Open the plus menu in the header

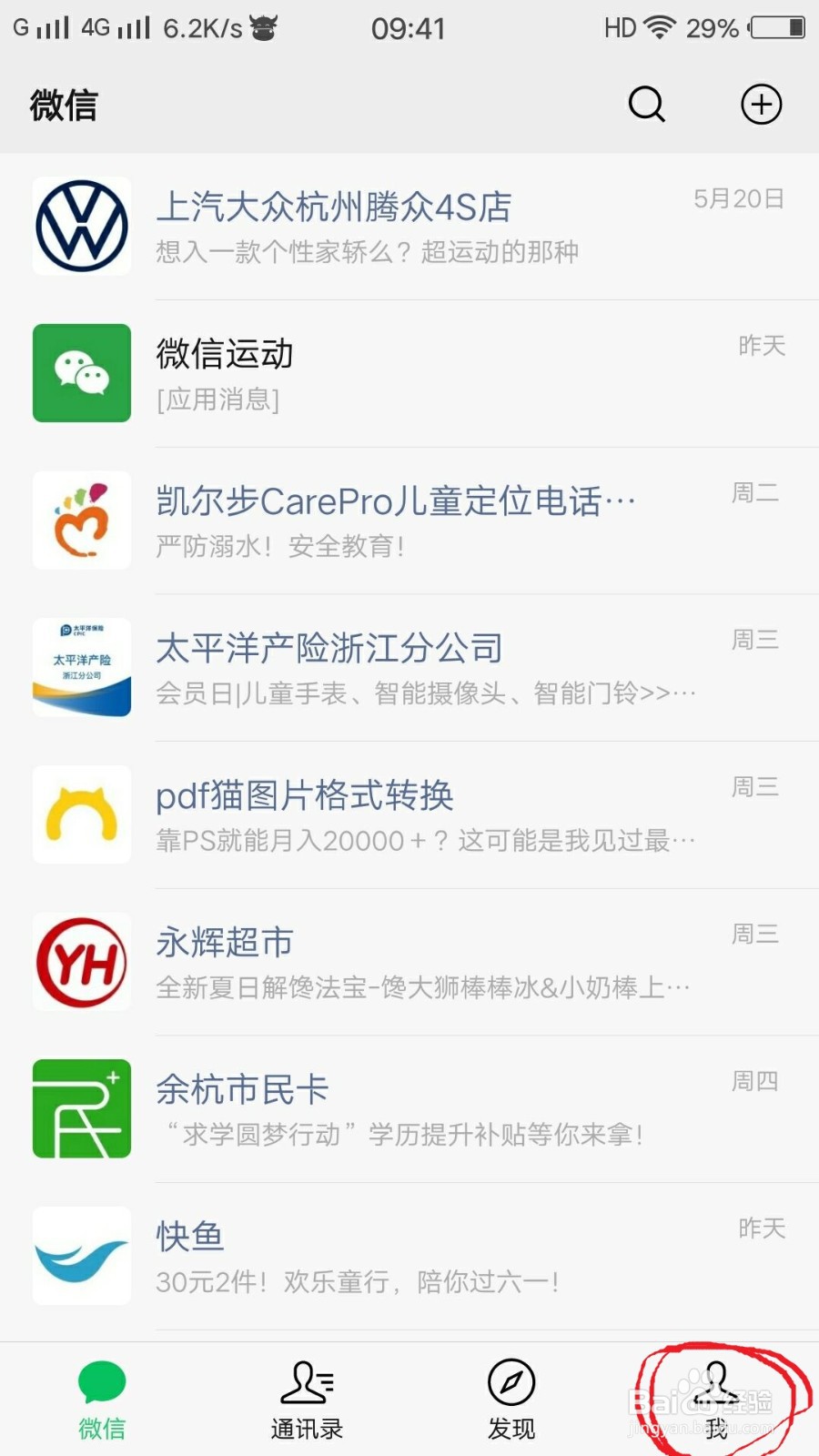coord(762,105)
